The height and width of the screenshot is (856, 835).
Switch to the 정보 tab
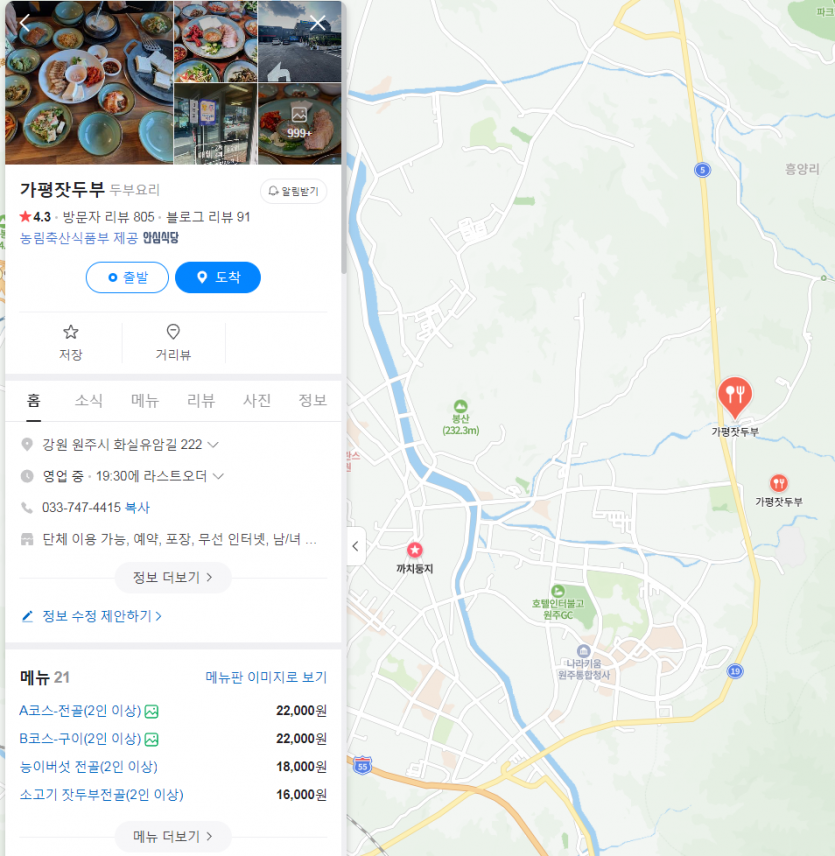click(312, 400)
